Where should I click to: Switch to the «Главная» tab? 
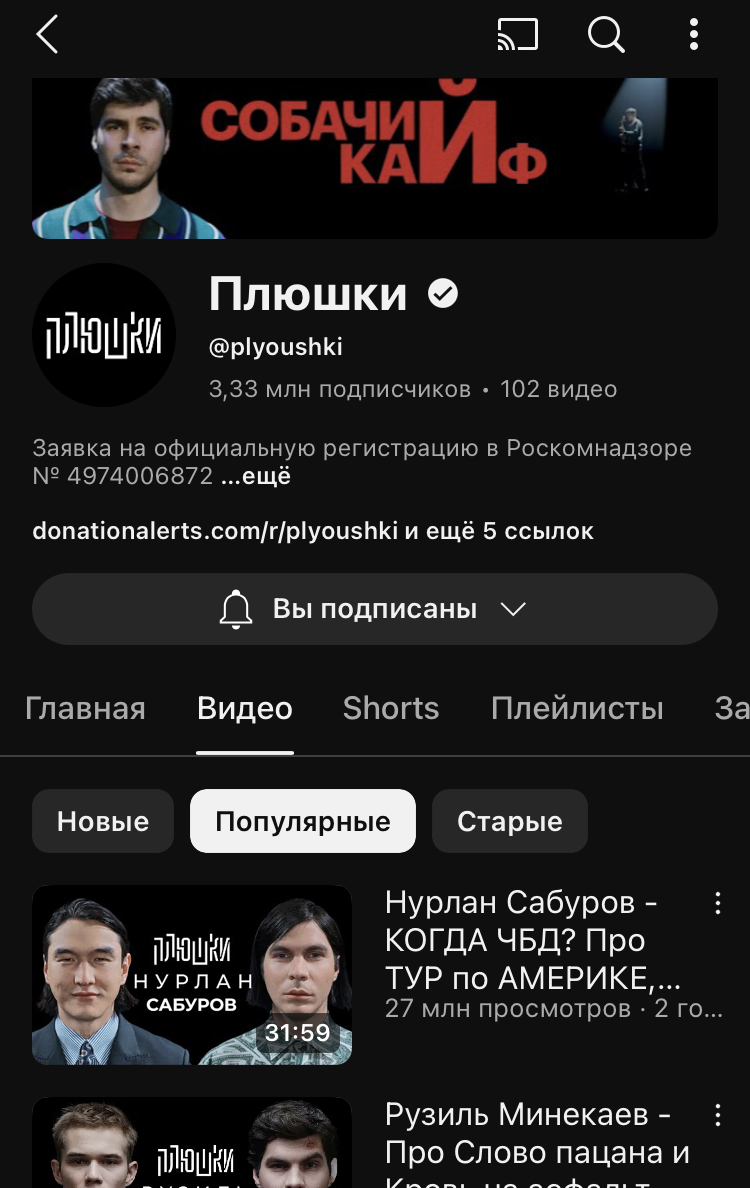coord(85,708)
